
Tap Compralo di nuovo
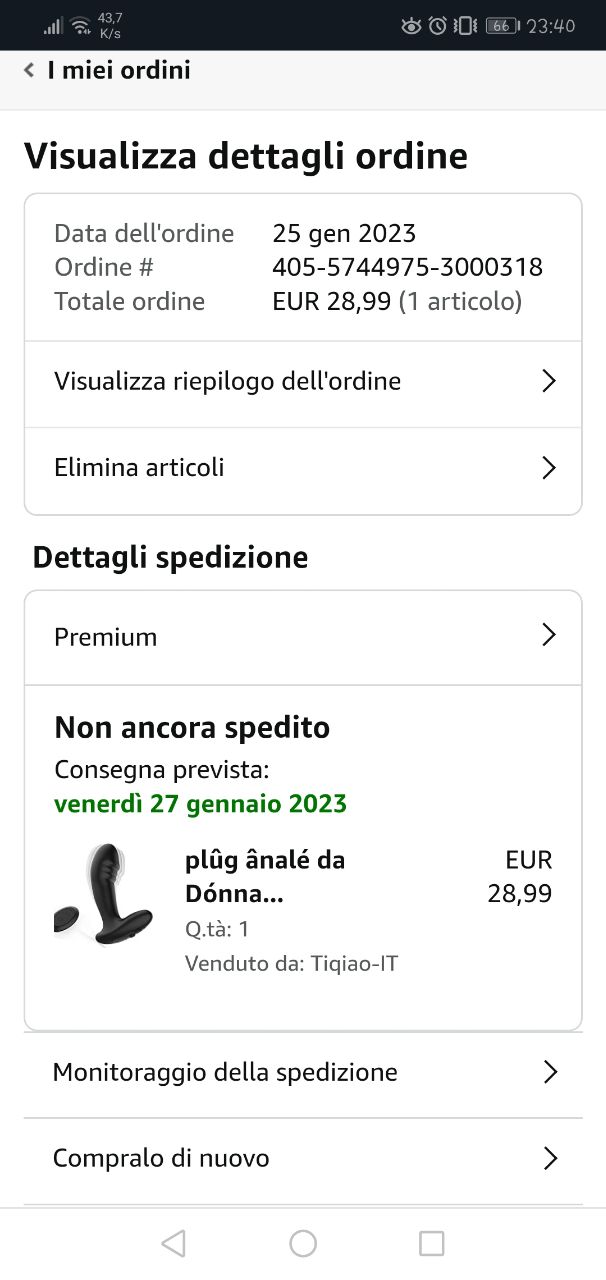[x=302, y=1159]
